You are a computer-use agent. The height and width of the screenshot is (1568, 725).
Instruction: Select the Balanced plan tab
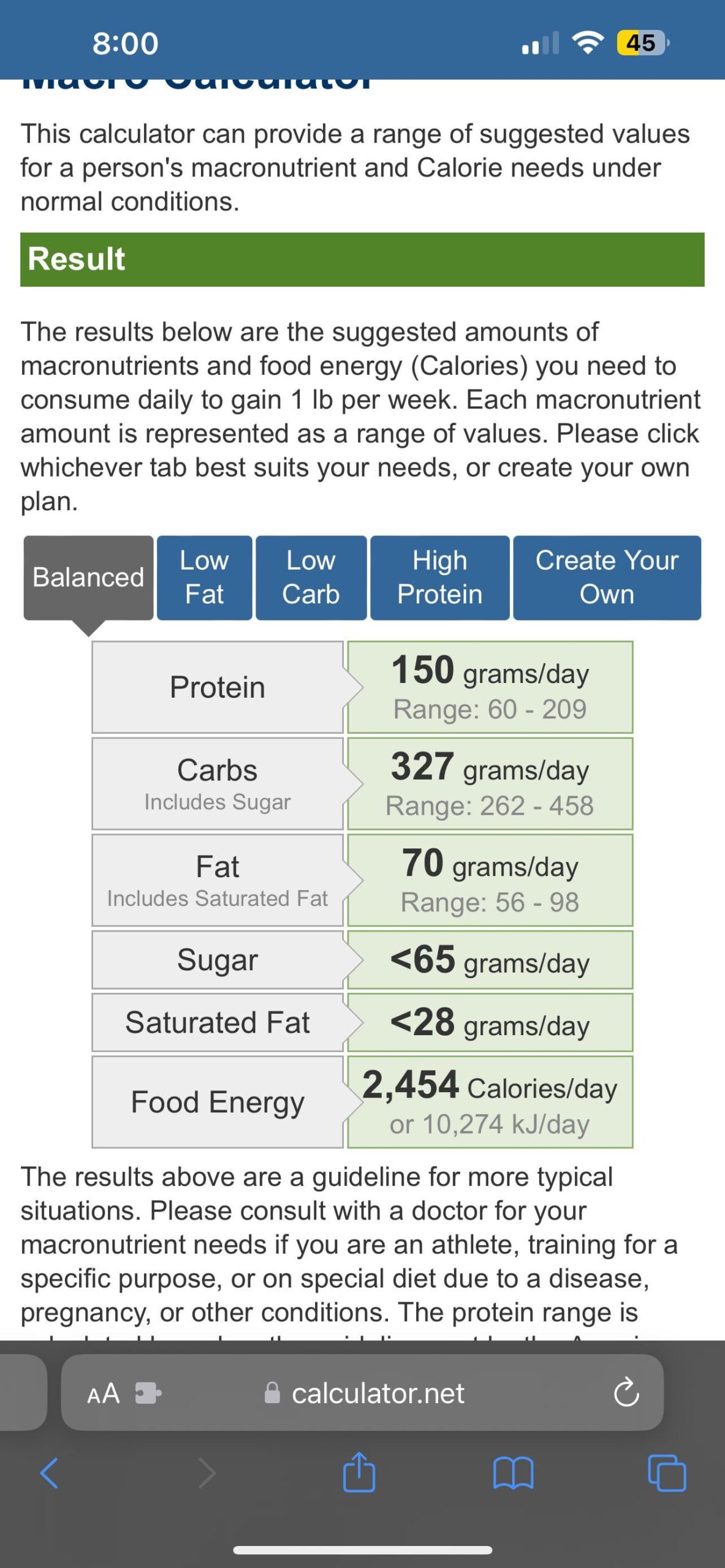tap(88, 578)
